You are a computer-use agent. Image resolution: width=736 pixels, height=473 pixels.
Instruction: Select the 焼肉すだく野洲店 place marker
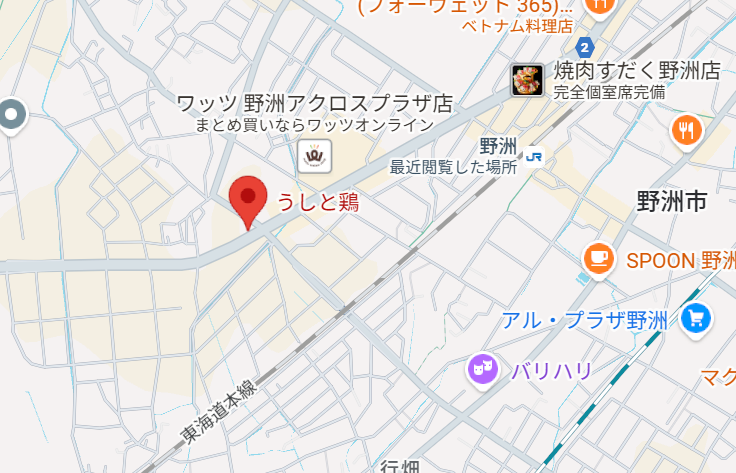527,80
